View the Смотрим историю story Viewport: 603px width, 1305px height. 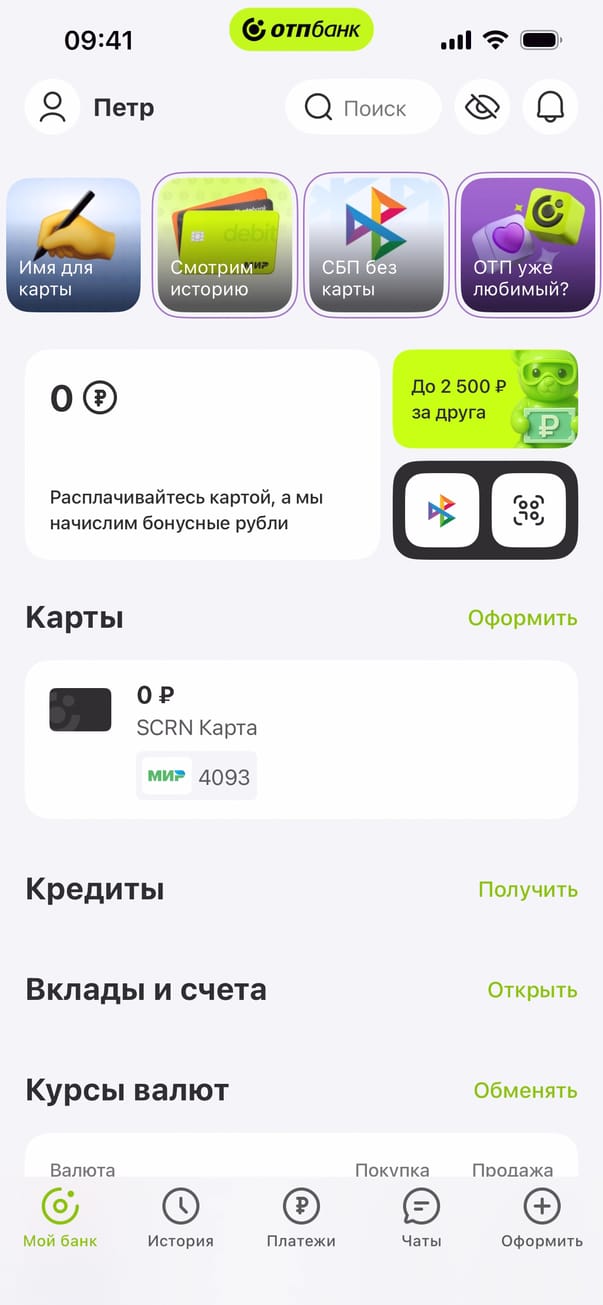pyautogui.click(x=225, y=245)
